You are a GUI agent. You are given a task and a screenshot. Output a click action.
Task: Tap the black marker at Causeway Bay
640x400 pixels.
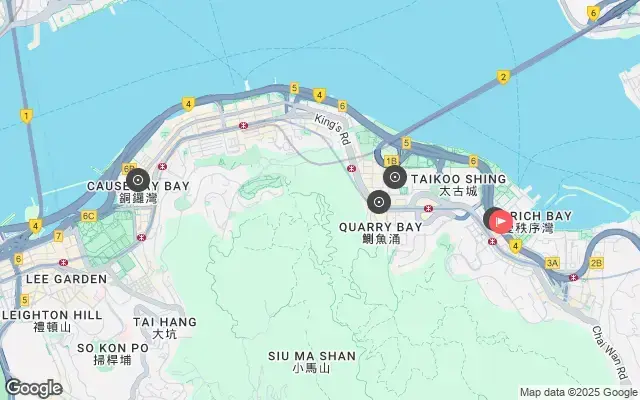138,180
